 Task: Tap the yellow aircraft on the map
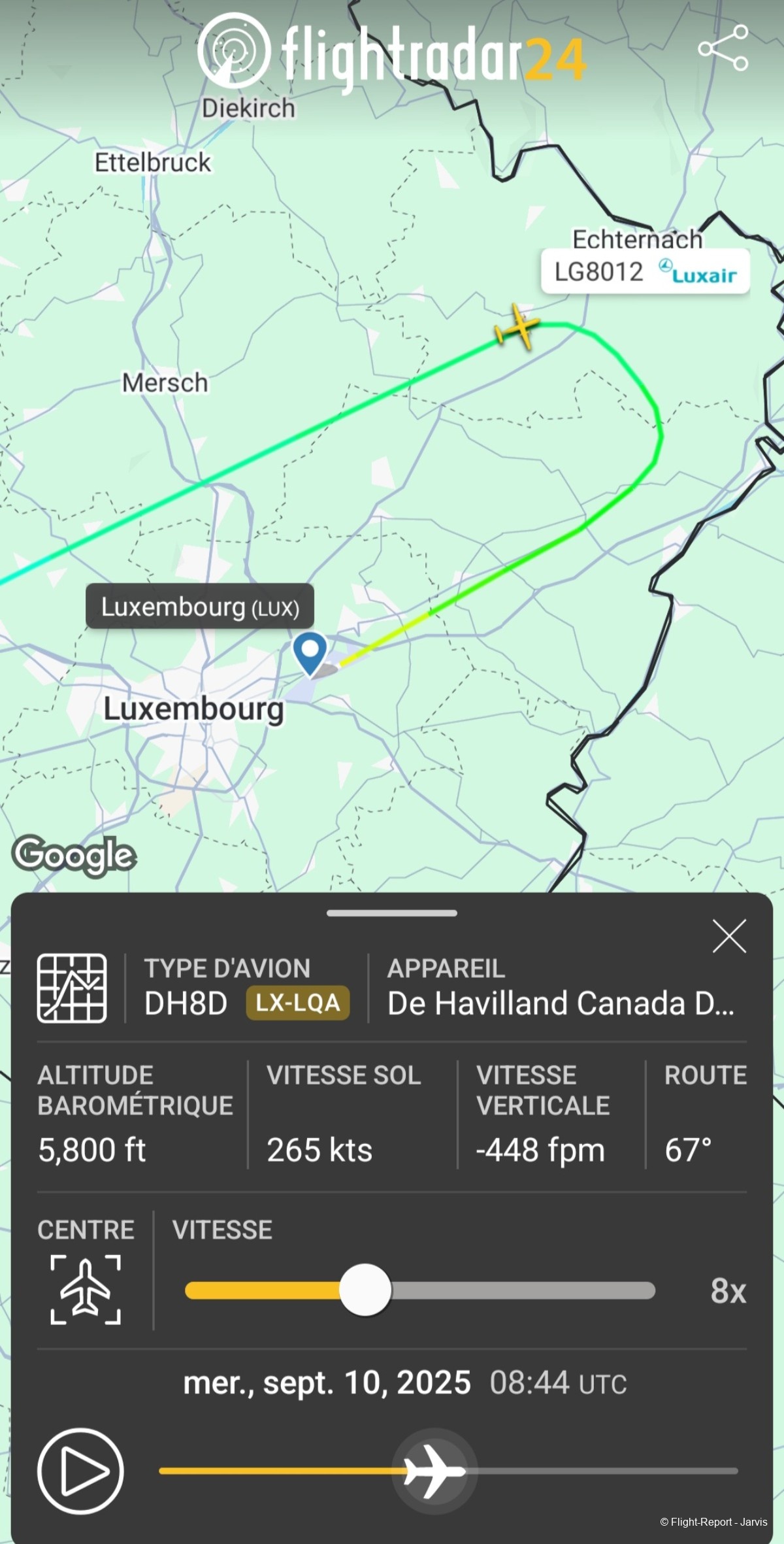point(518,326)
